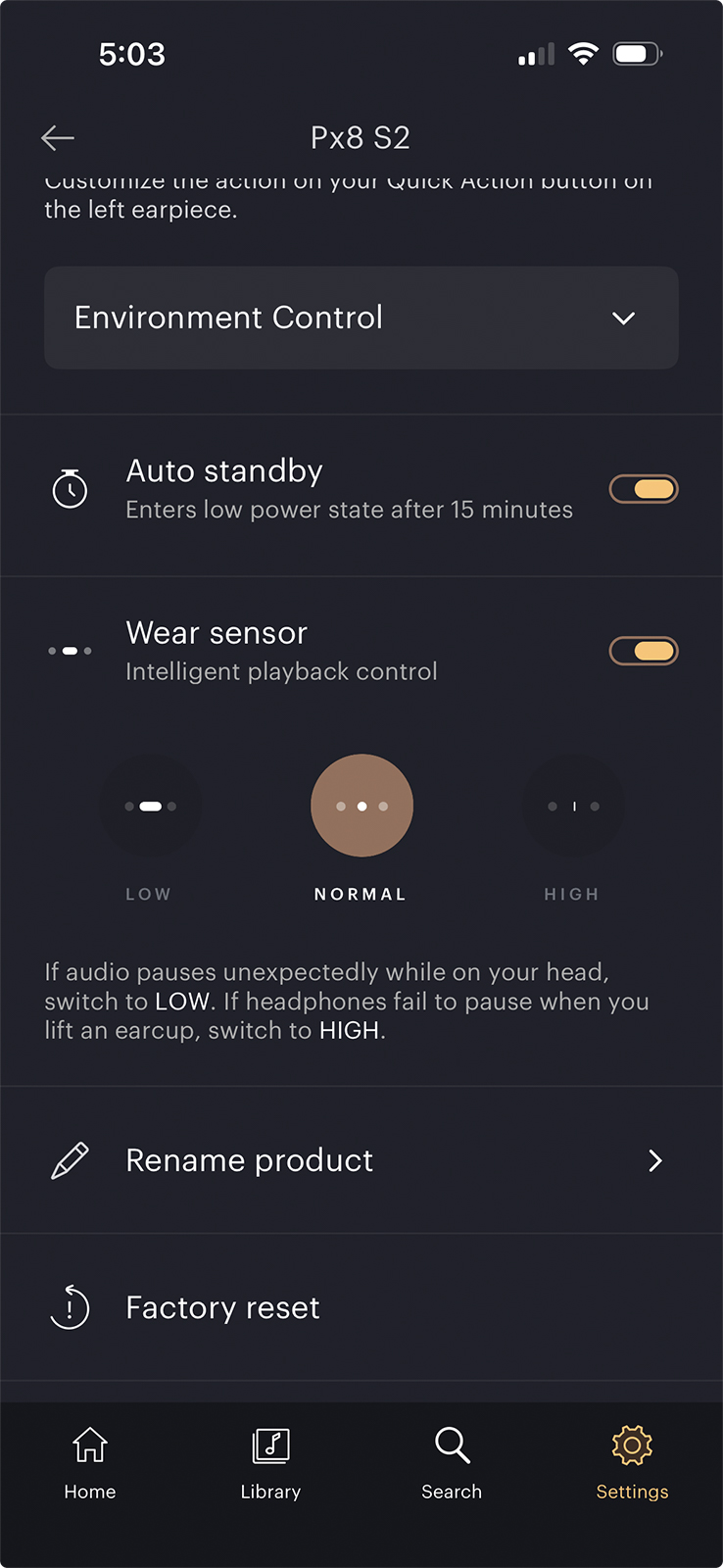723x1568 pixels.
Task: Click the chevron next to Rename product
Action: (x=654, y=1160)
